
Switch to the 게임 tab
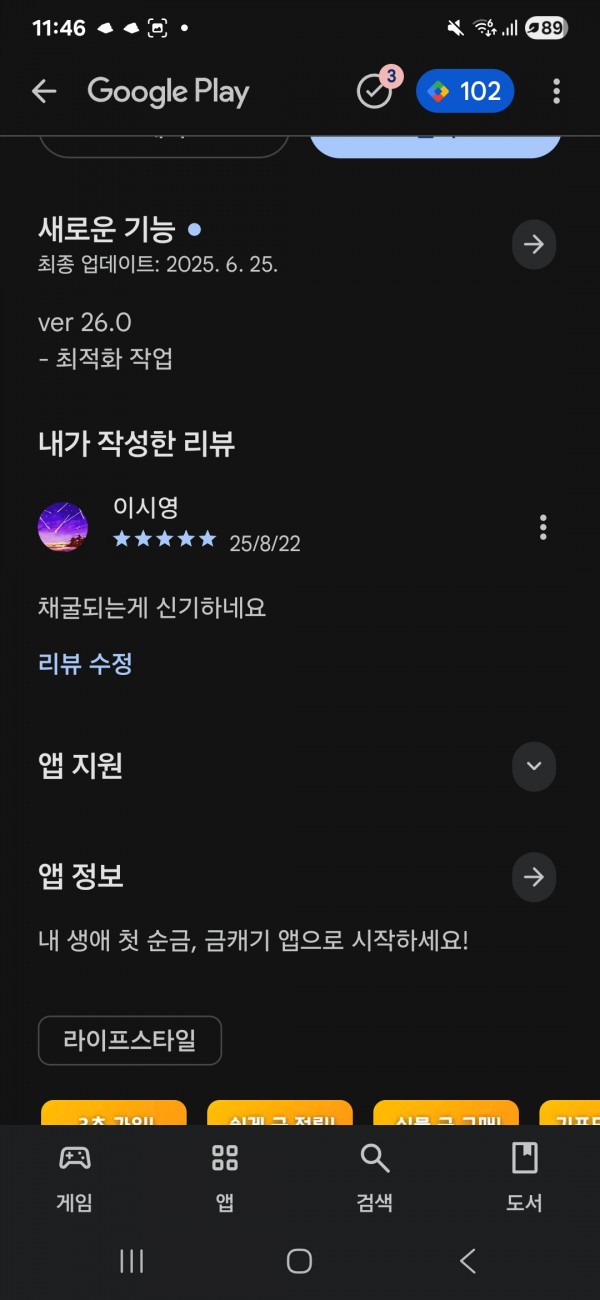[x=75, y=1178]
